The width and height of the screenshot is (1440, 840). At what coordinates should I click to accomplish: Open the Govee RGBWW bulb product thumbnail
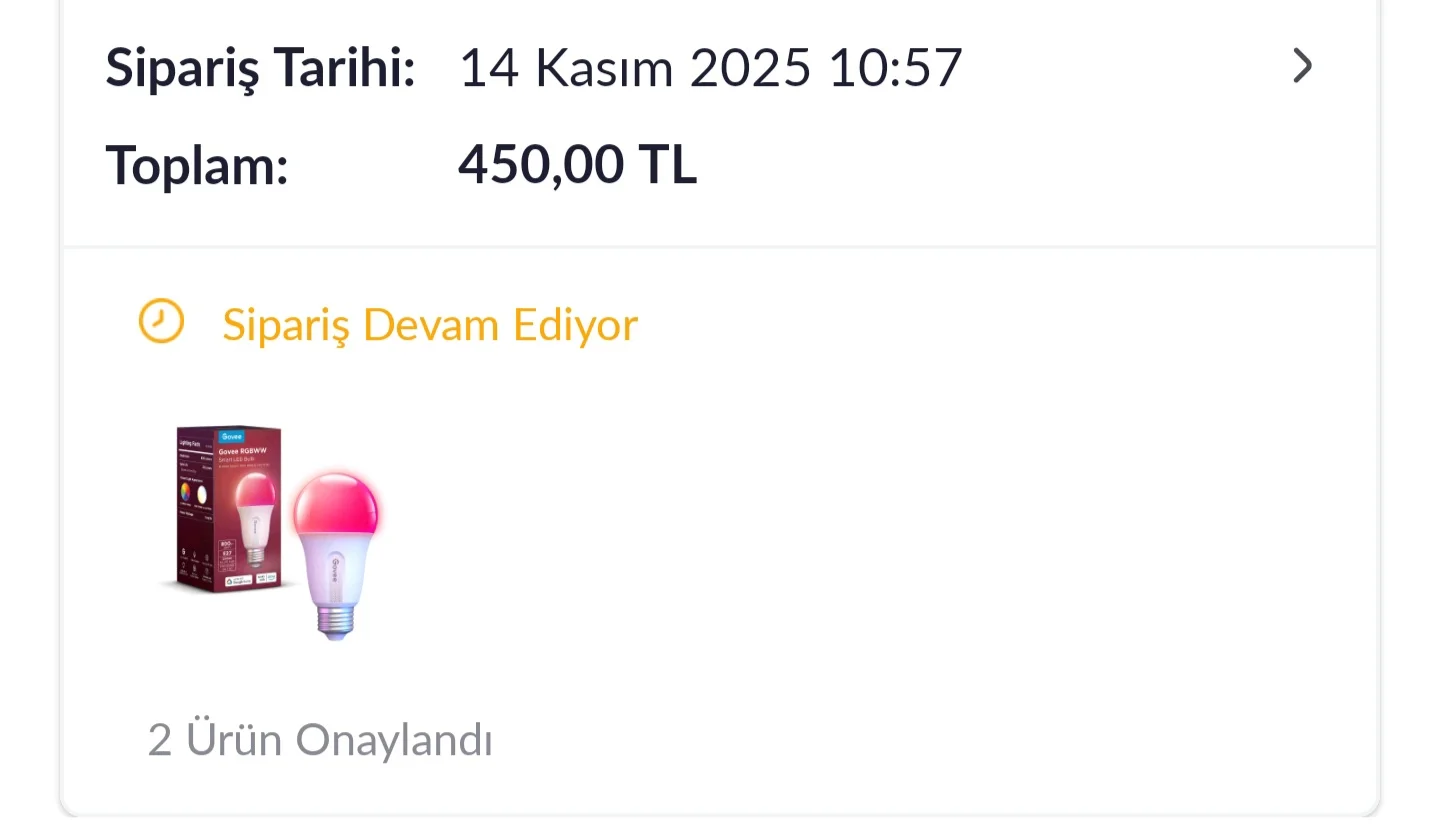[x=271, y=530]
